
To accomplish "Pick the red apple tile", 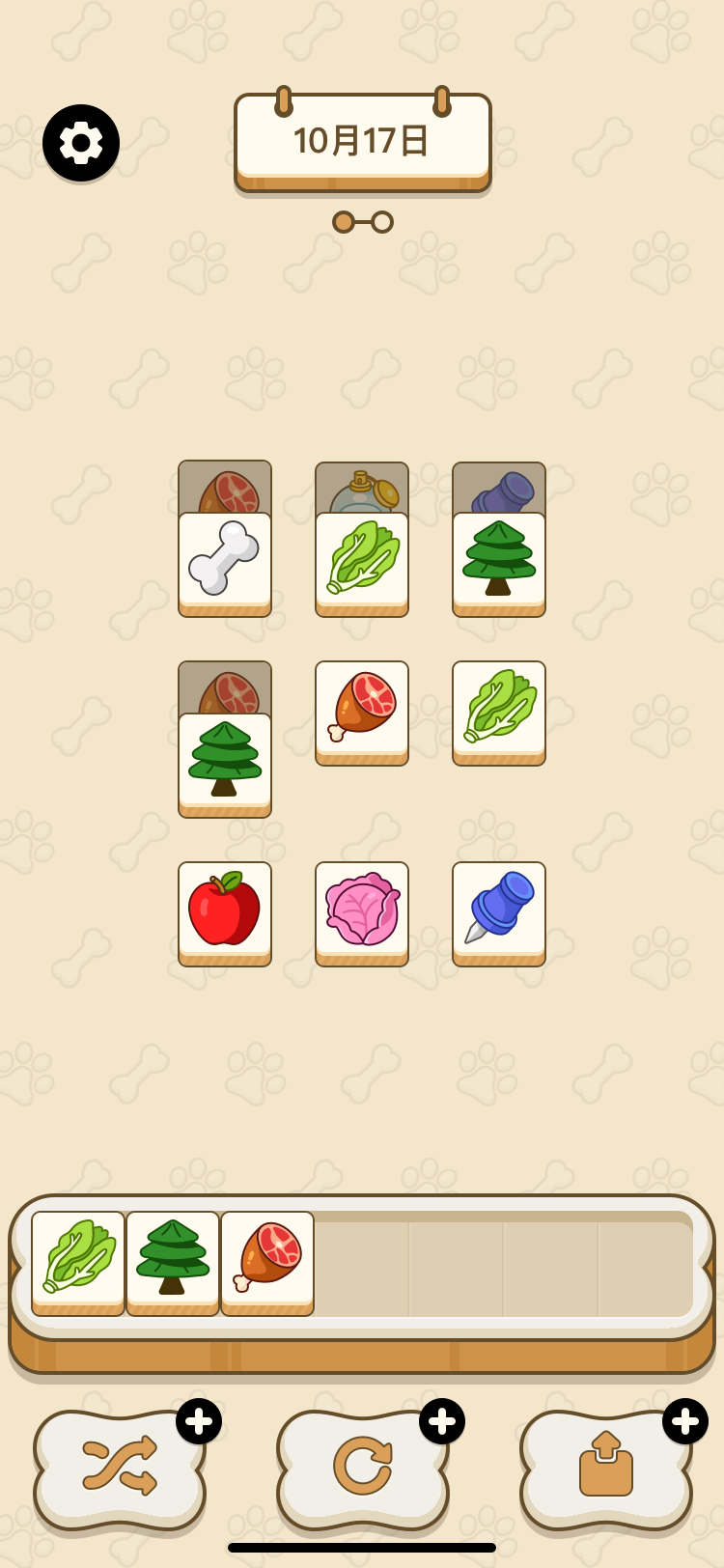I will (225, 911).
